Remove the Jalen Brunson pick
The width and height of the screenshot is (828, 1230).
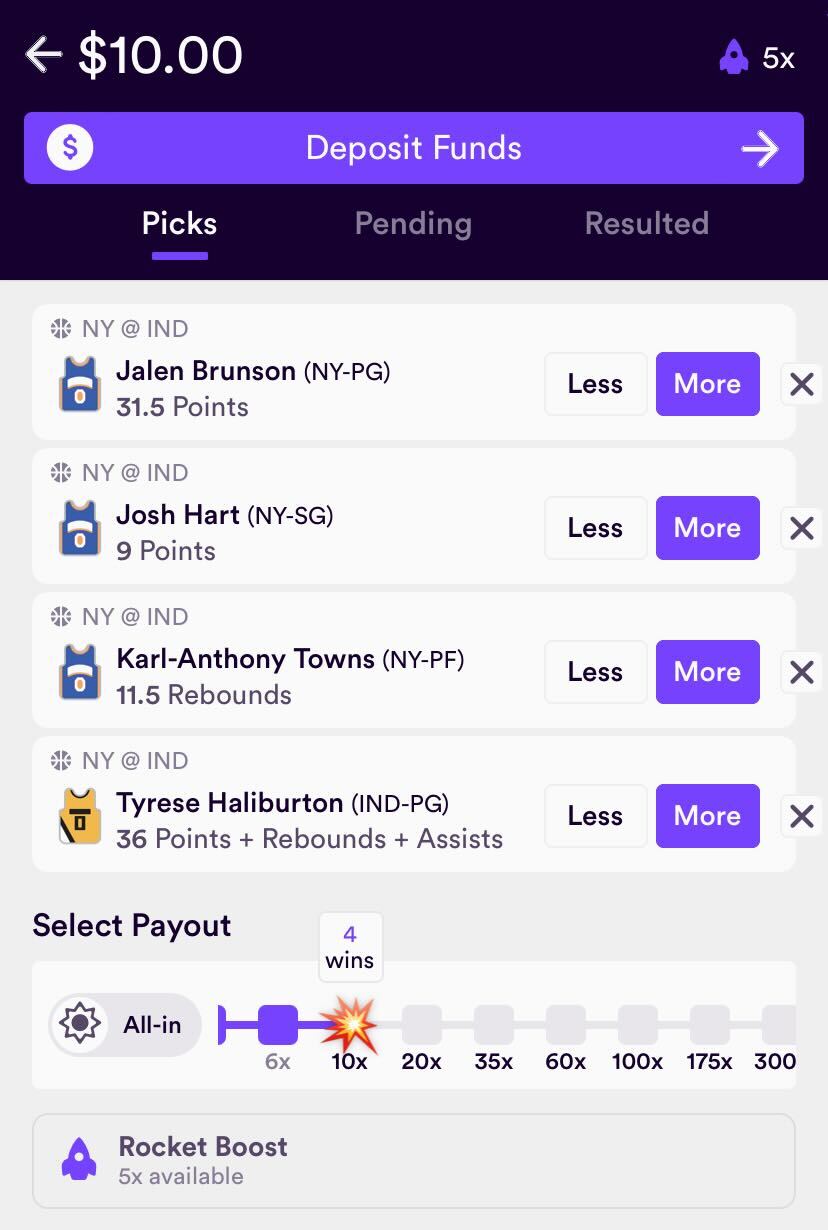[801, 384]
